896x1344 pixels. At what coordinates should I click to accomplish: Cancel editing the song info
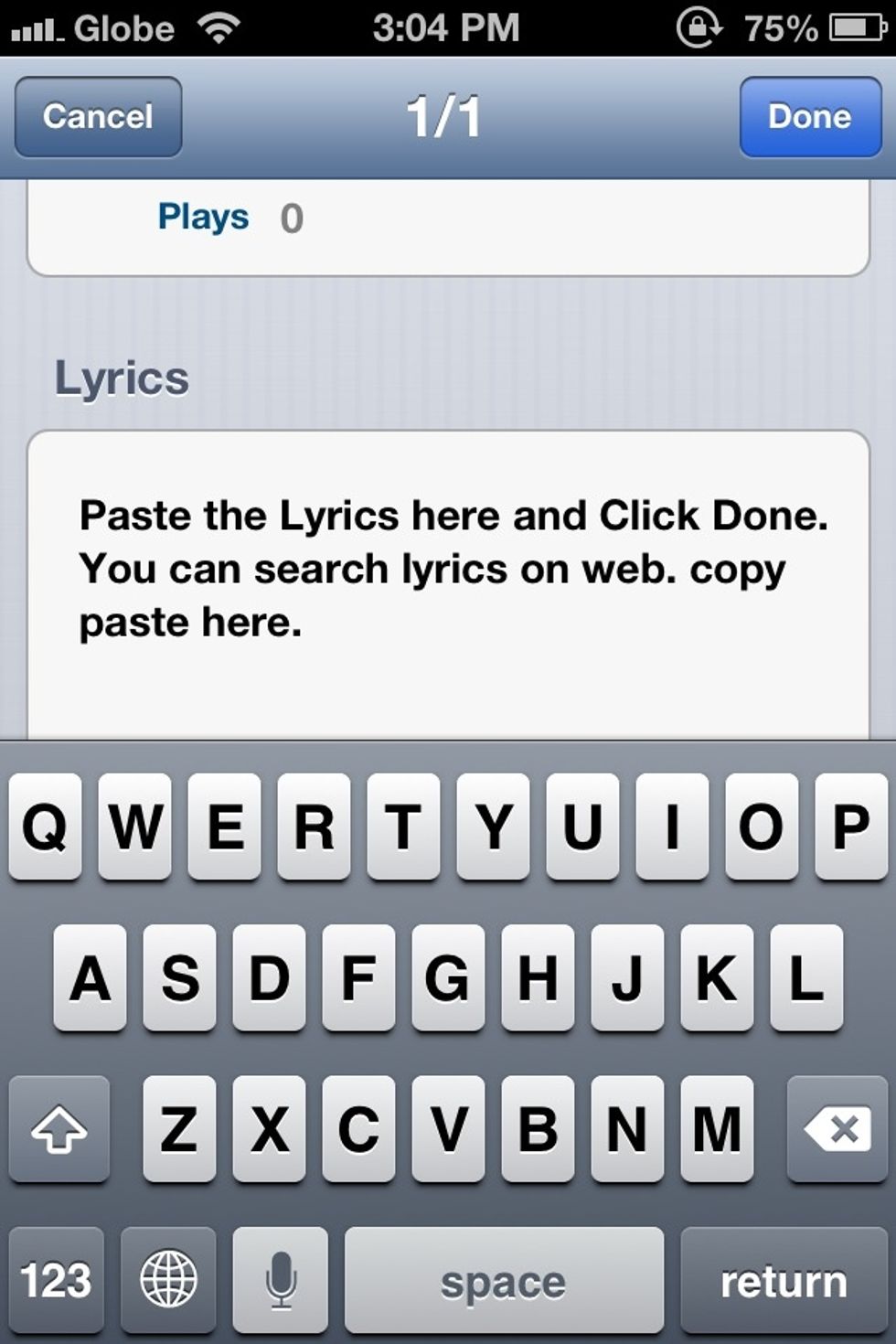click(x=98, y=117)
